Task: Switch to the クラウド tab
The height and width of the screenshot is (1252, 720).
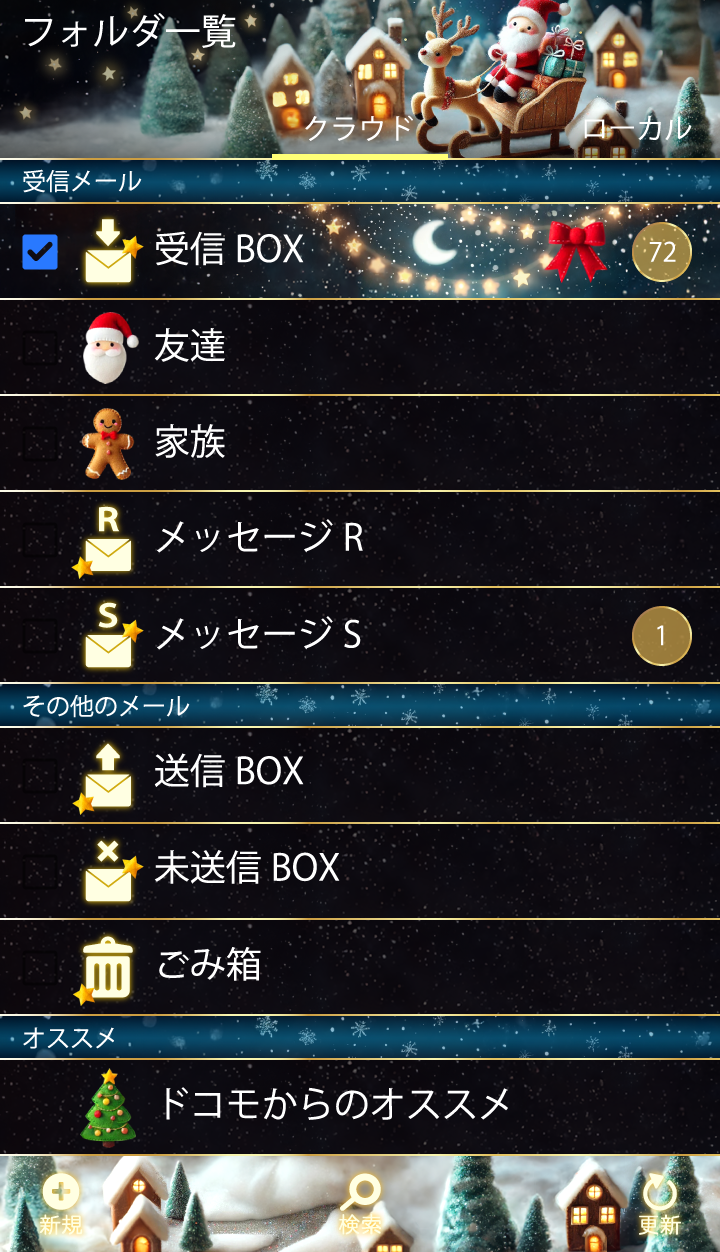Action: (x=358, y=128)
